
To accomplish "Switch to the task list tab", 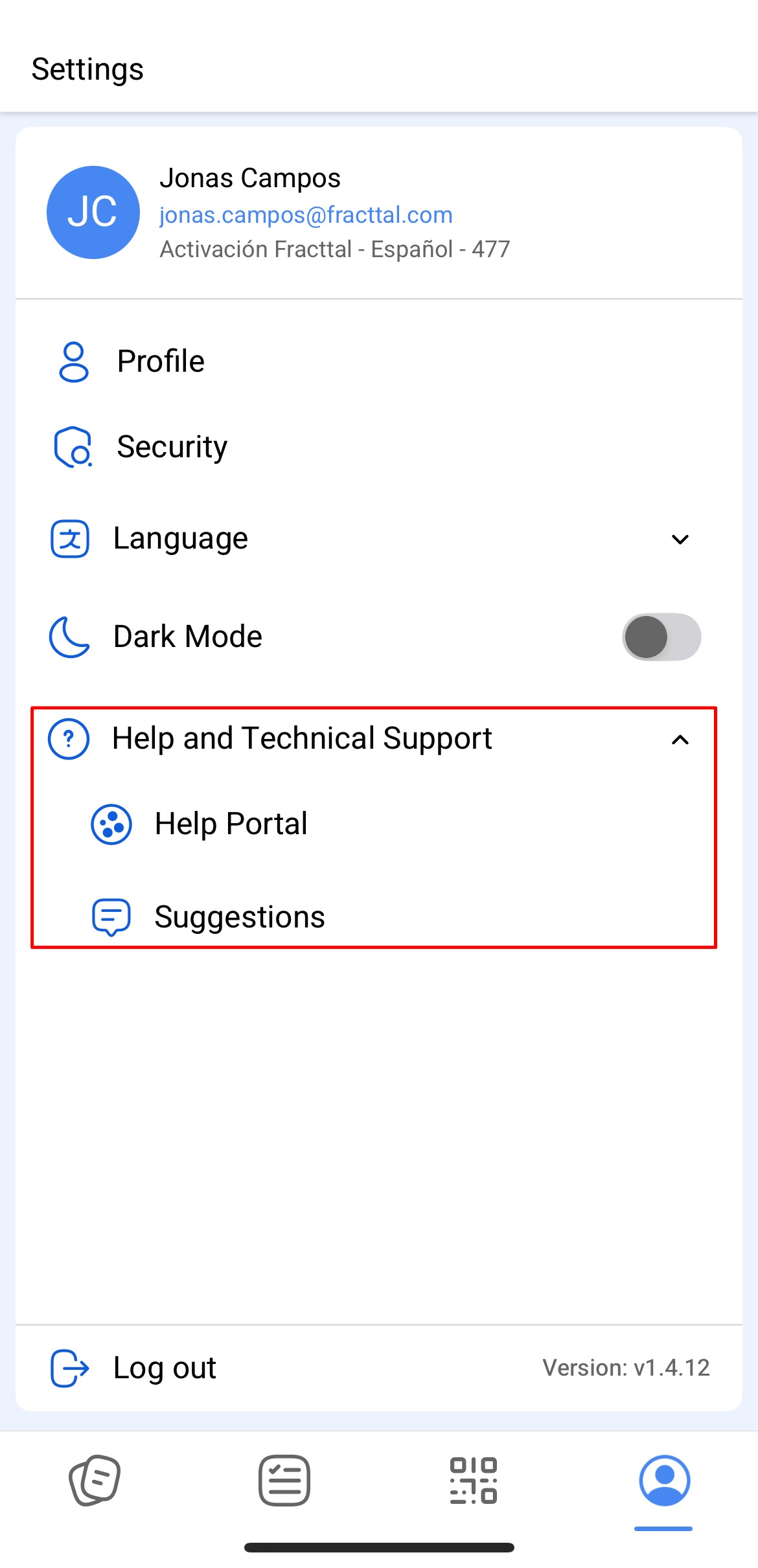I will 284,1481.
